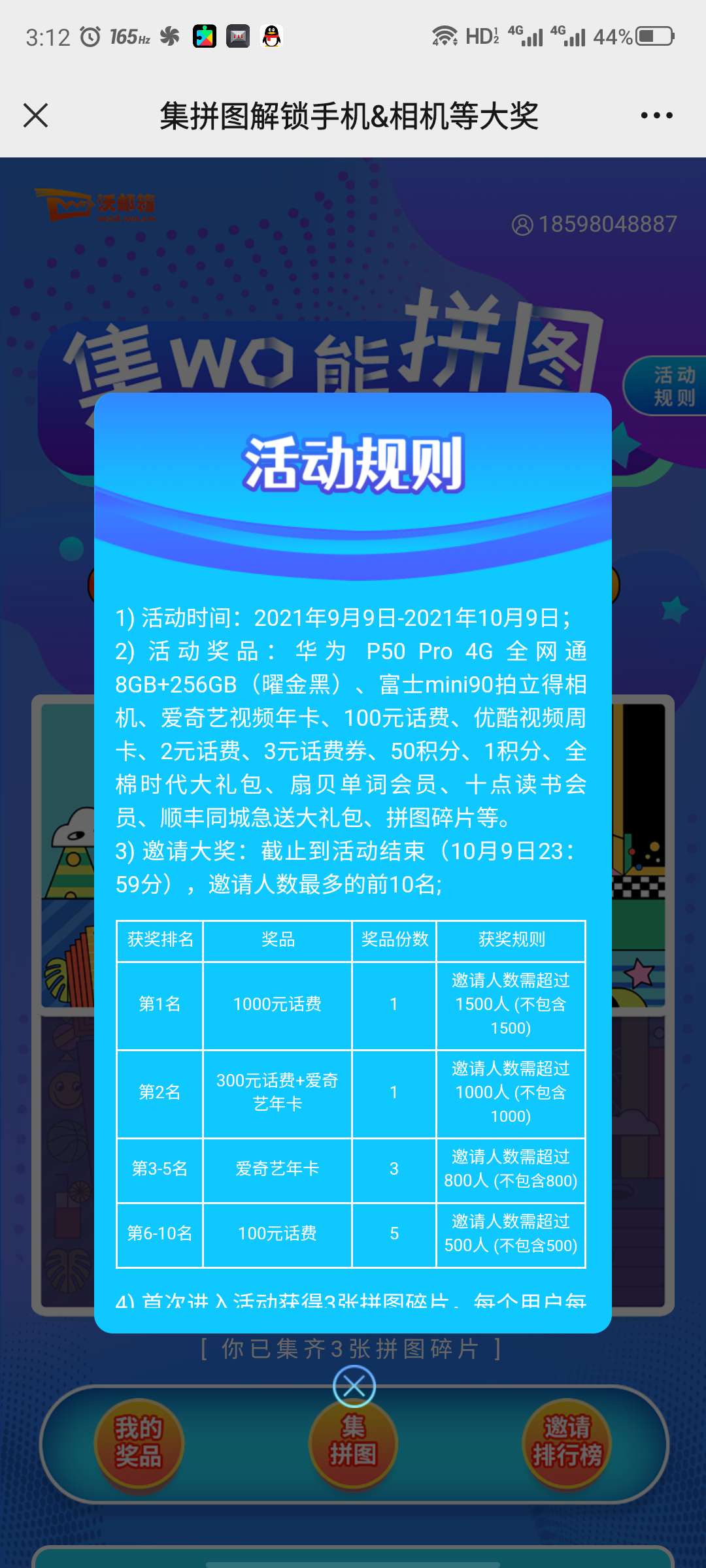Open the 邀请排行榜 invite ranking
The image size is (706, 1568).
[567, 1444]
